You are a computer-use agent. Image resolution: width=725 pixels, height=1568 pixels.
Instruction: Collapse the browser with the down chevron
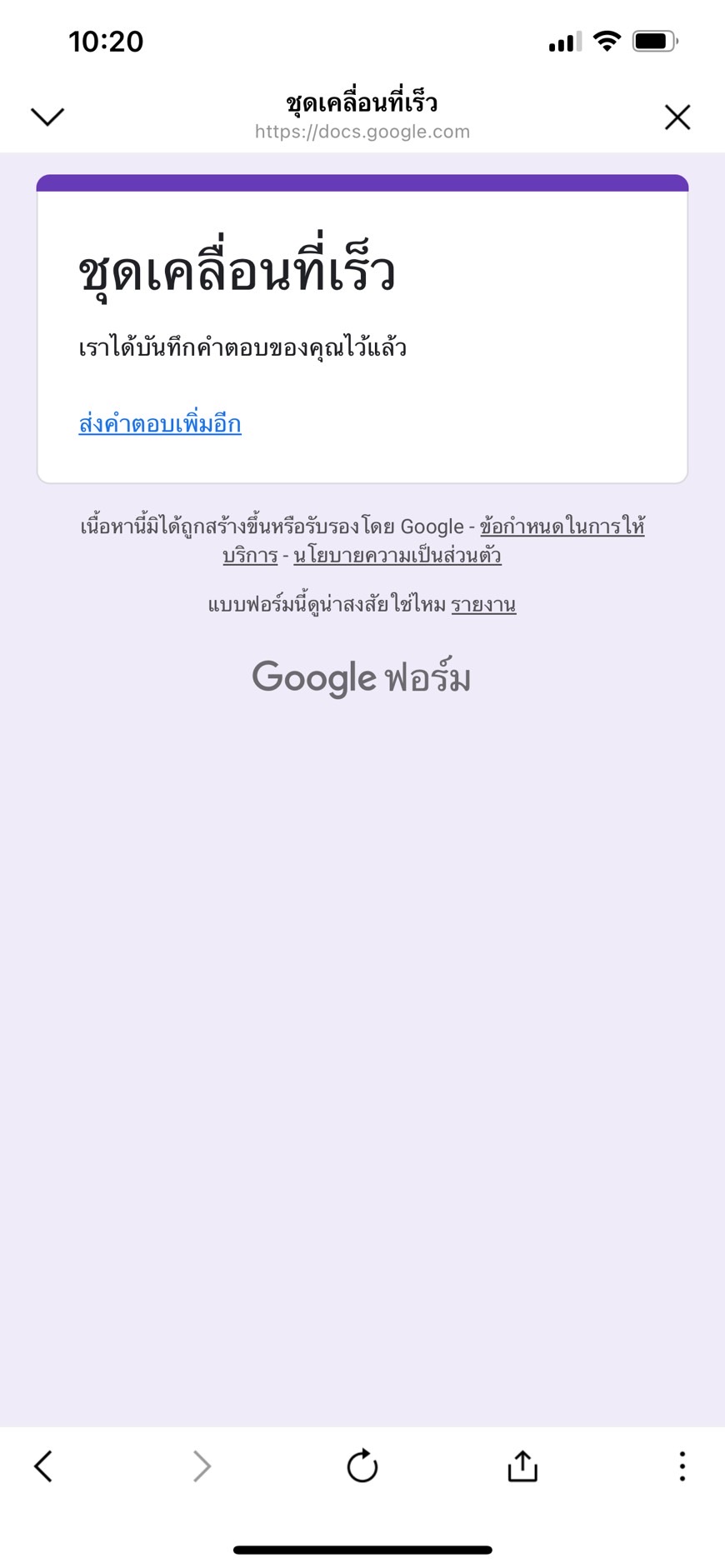pyautogui.click(x=47, y=117)
